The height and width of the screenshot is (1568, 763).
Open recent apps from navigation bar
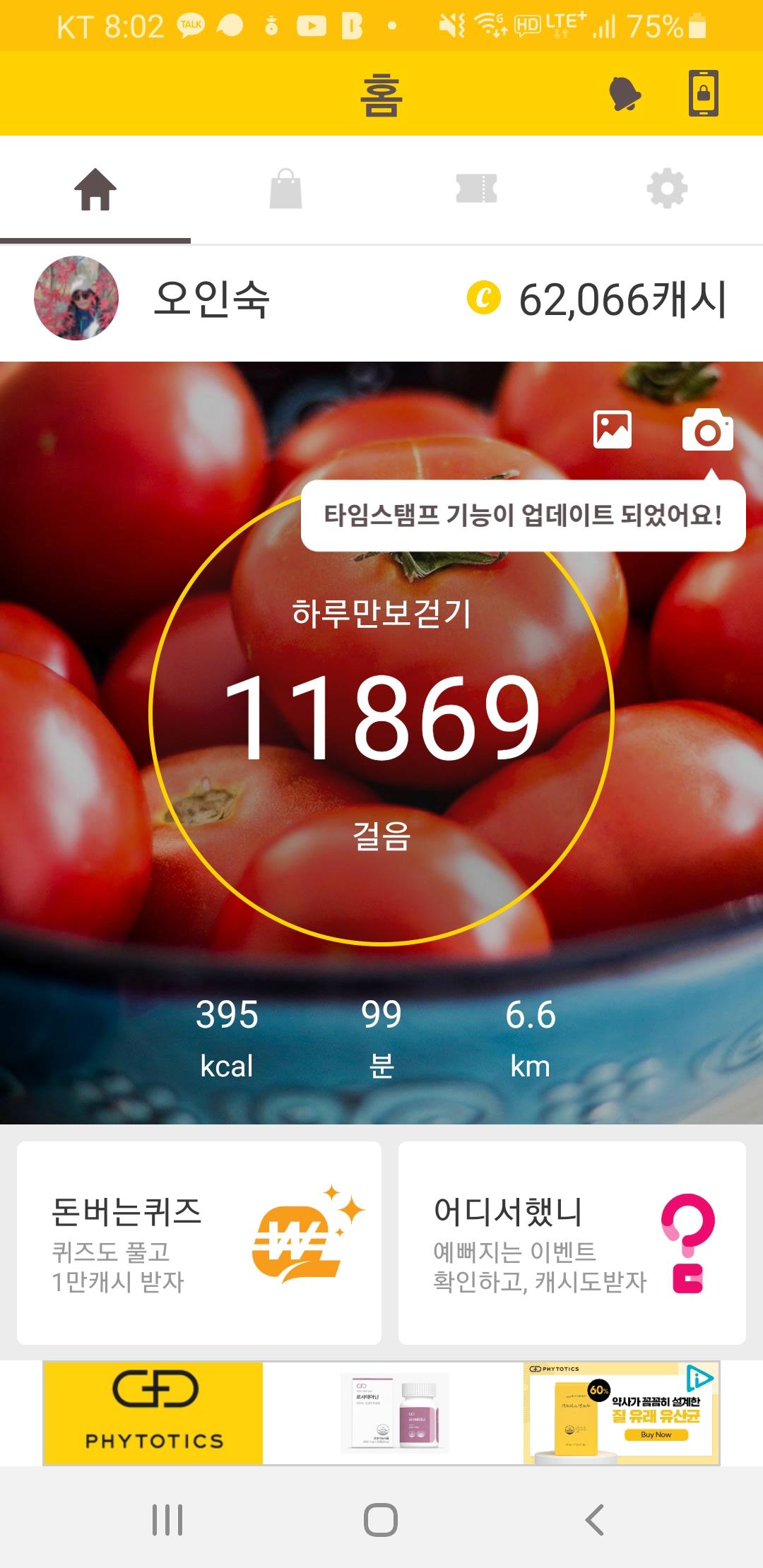[168, 1520]
